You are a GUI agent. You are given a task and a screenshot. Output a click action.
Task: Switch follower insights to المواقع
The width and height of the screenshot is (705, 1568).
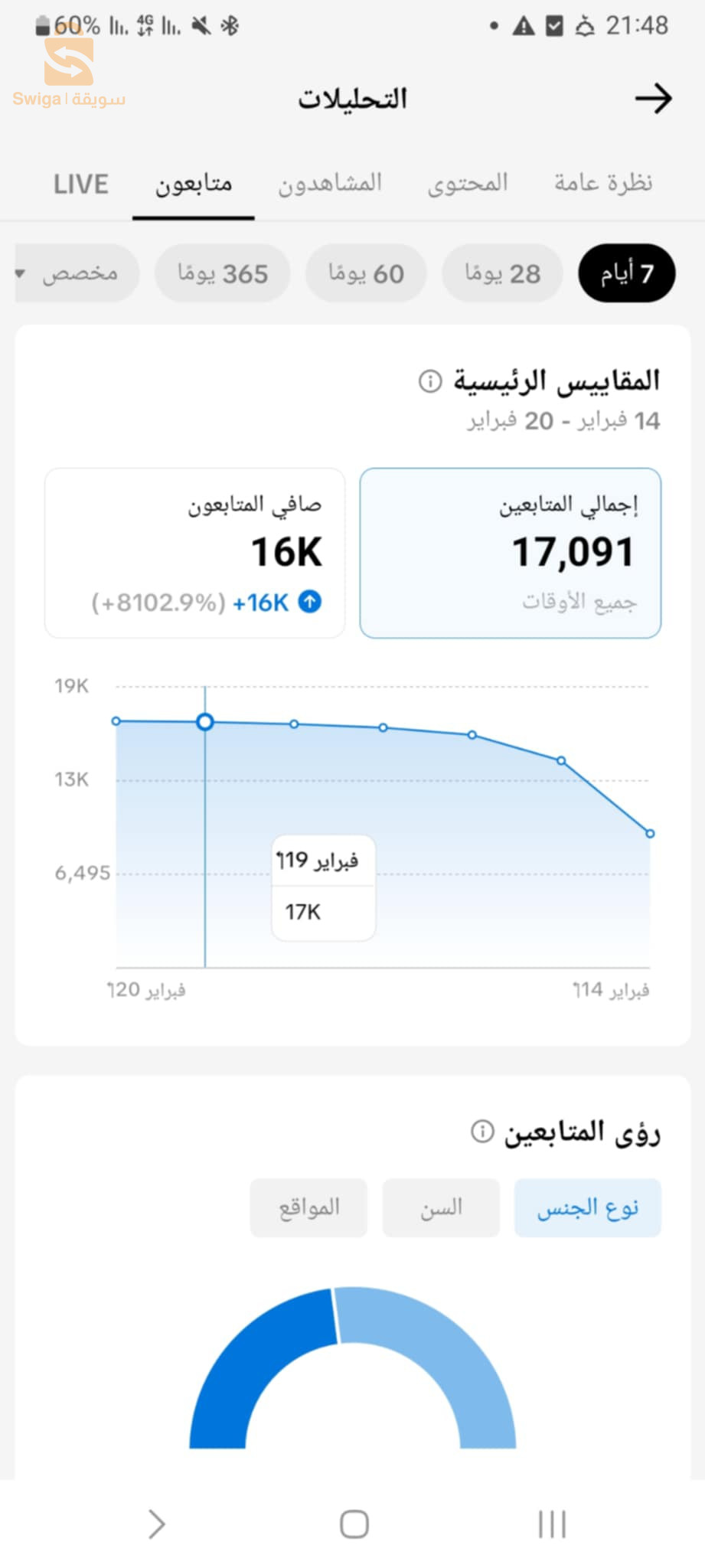(308, 1207)
